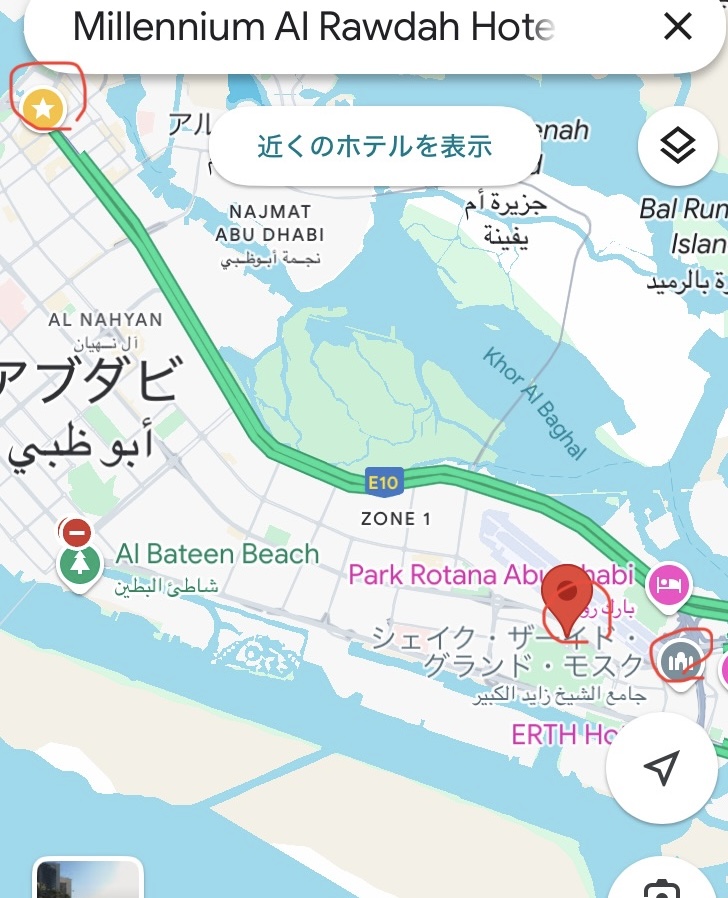This screenshot has width=728, height=898.
Task: Open the street view photo thumbnail
Action: pyautogui.click(x=88, y=878)
